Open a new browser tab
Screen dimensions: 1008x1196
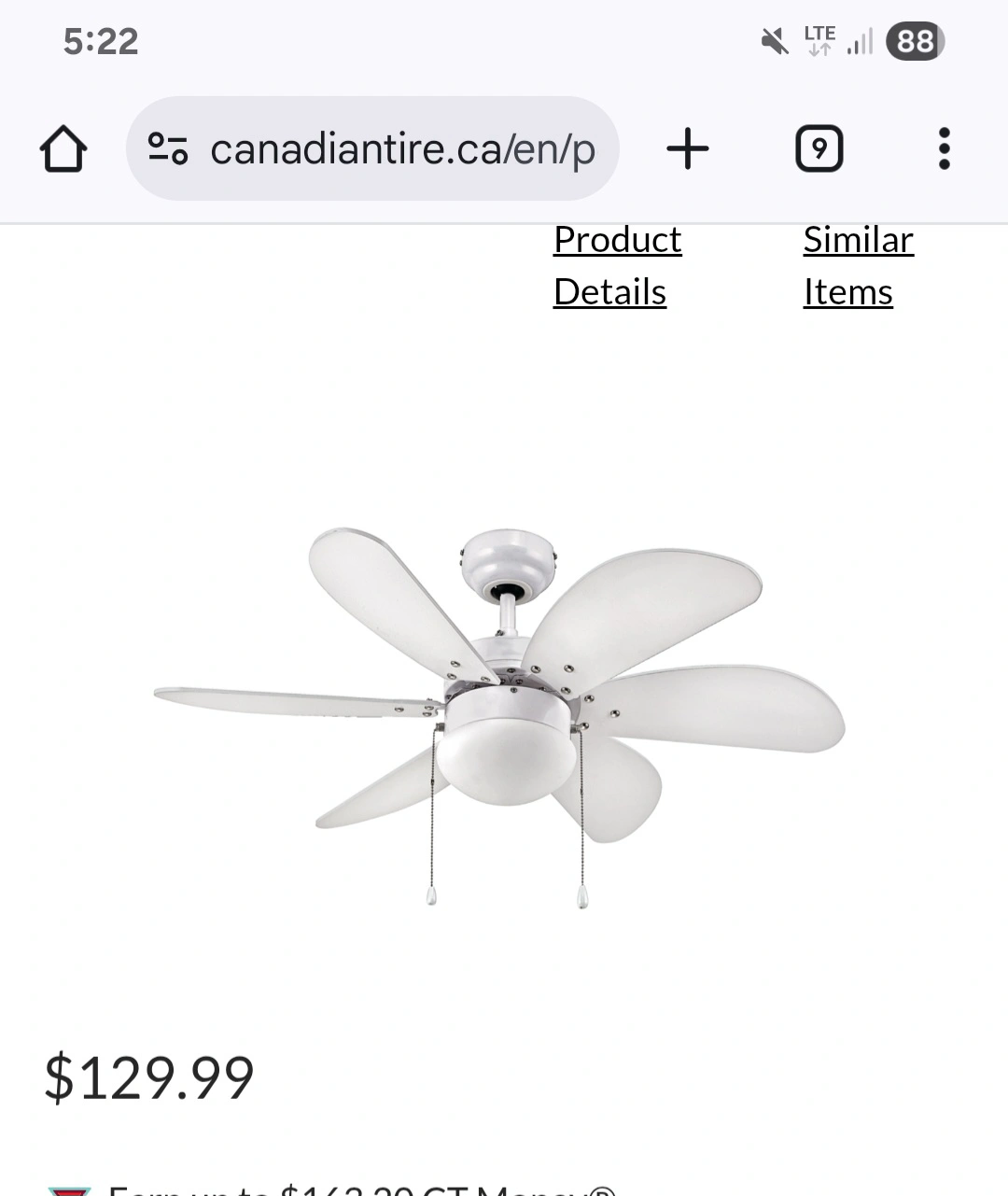(x=688, y=148)
